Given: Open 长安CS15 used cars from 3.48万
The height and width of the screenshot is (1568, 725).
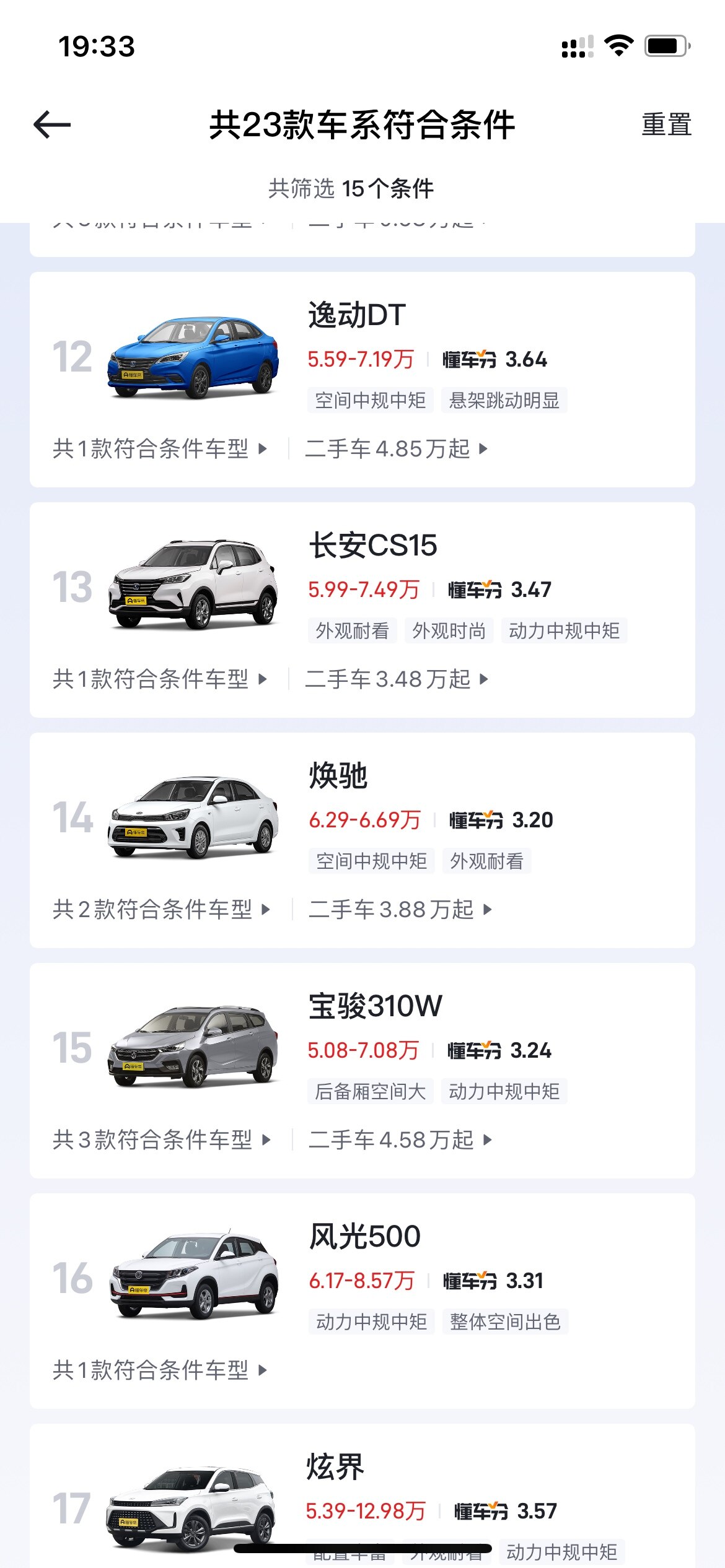Looking at the screenshot, I should 396,679.
